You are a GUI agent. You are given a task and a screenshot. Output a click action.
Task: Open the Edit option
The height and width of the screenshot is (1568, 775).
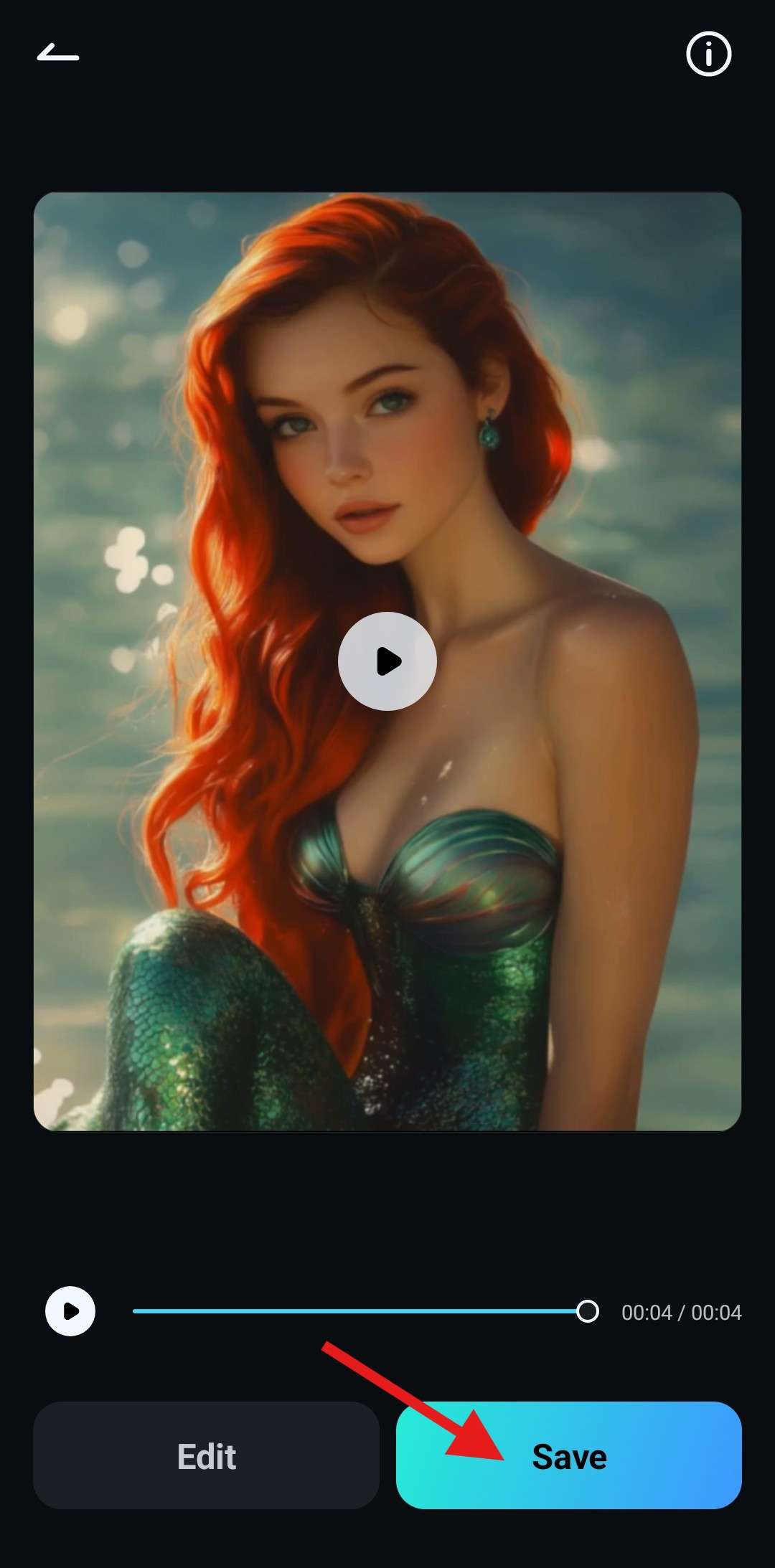206,1456
